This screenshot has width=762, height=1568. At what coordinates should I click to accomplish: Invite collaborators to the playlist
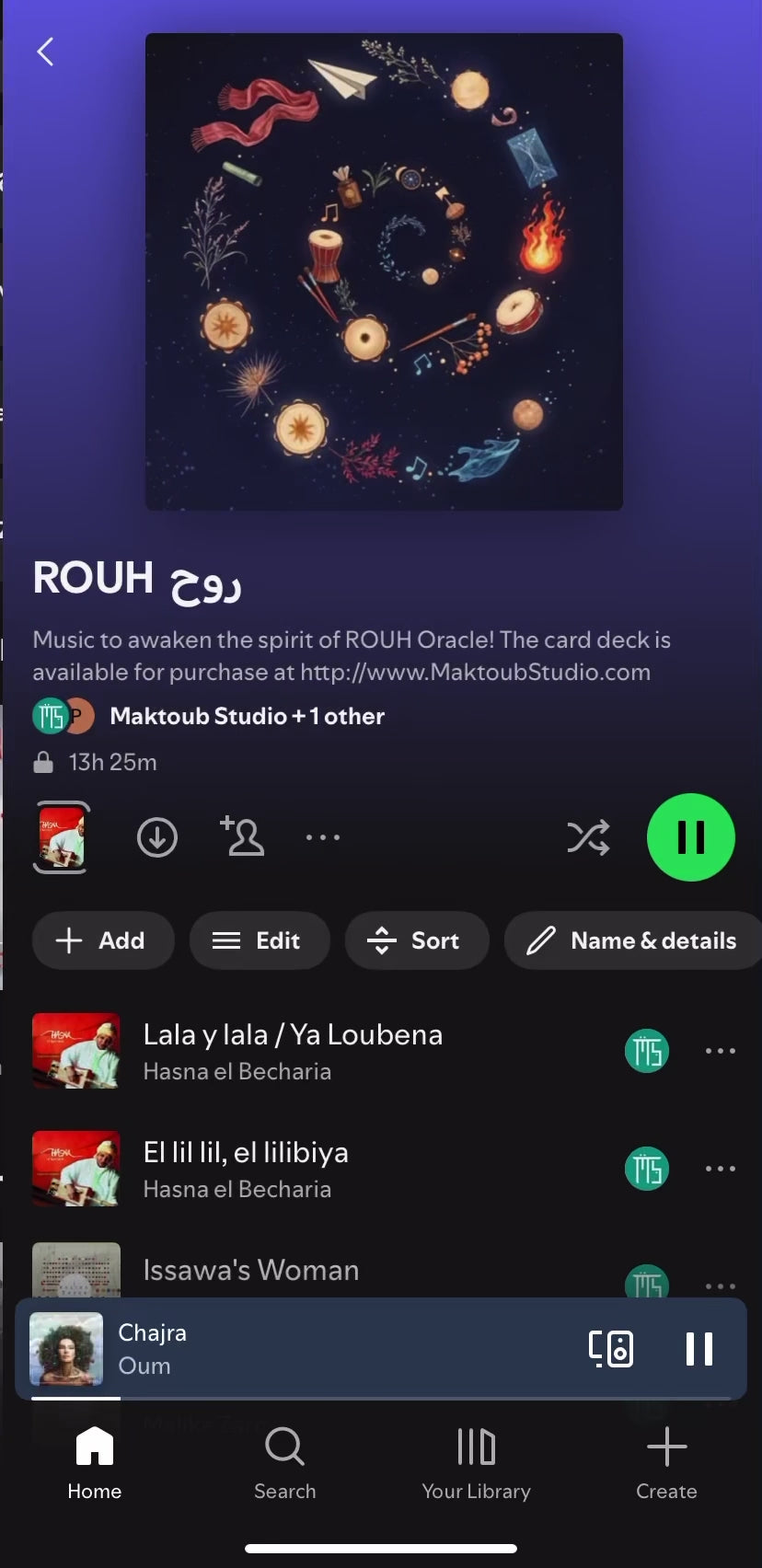point(242,836)
